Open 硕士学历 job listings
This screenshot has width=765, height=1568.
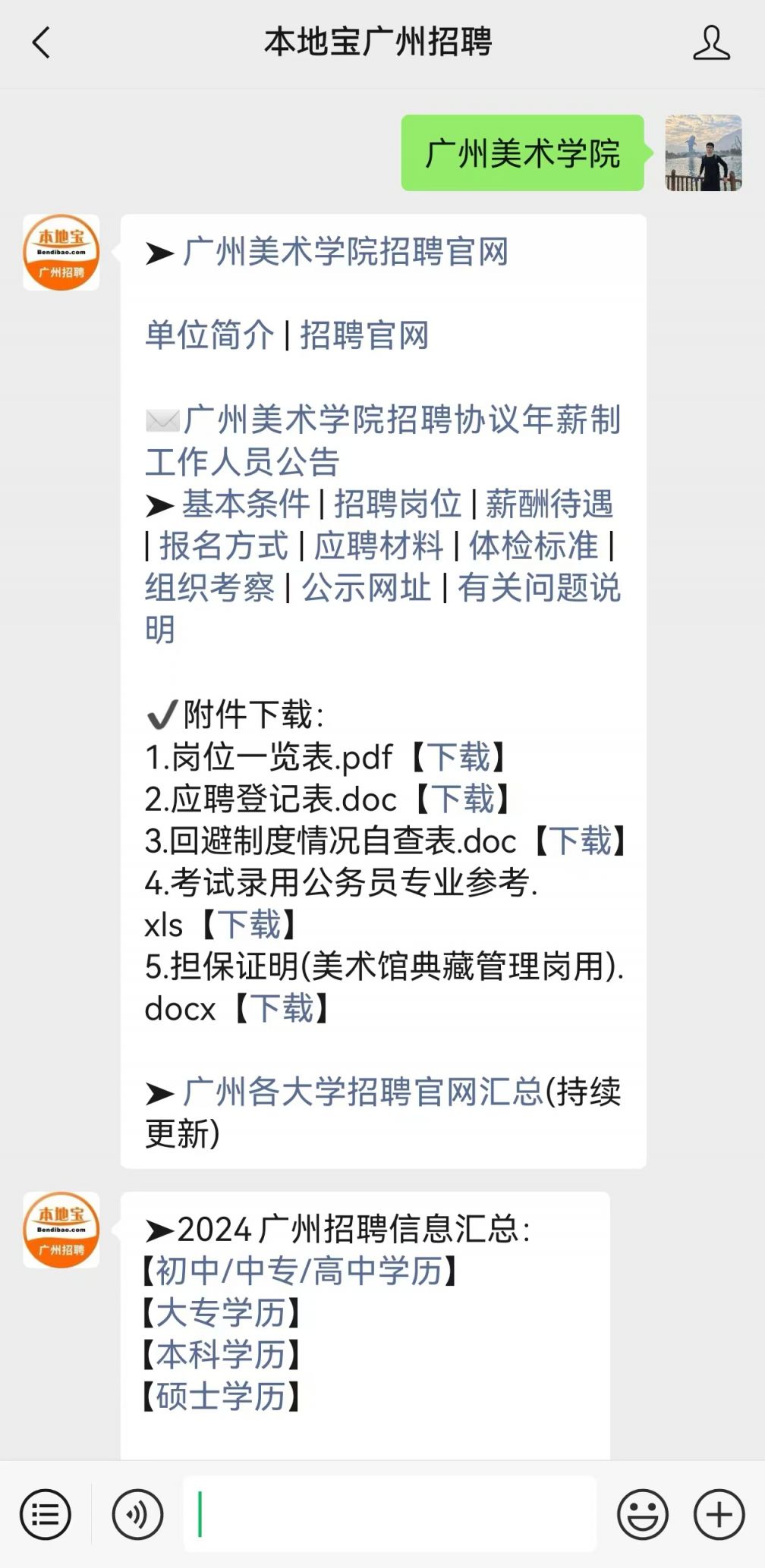pyautogui.click(x=220, y=1396)
